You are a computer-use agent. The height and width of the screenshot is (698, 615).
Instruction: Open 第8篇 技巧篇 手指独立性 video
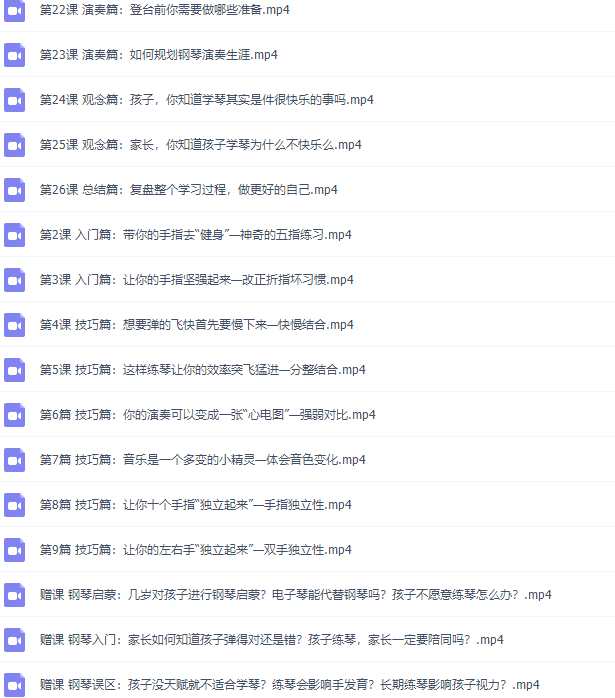click(x=195, y=504)
